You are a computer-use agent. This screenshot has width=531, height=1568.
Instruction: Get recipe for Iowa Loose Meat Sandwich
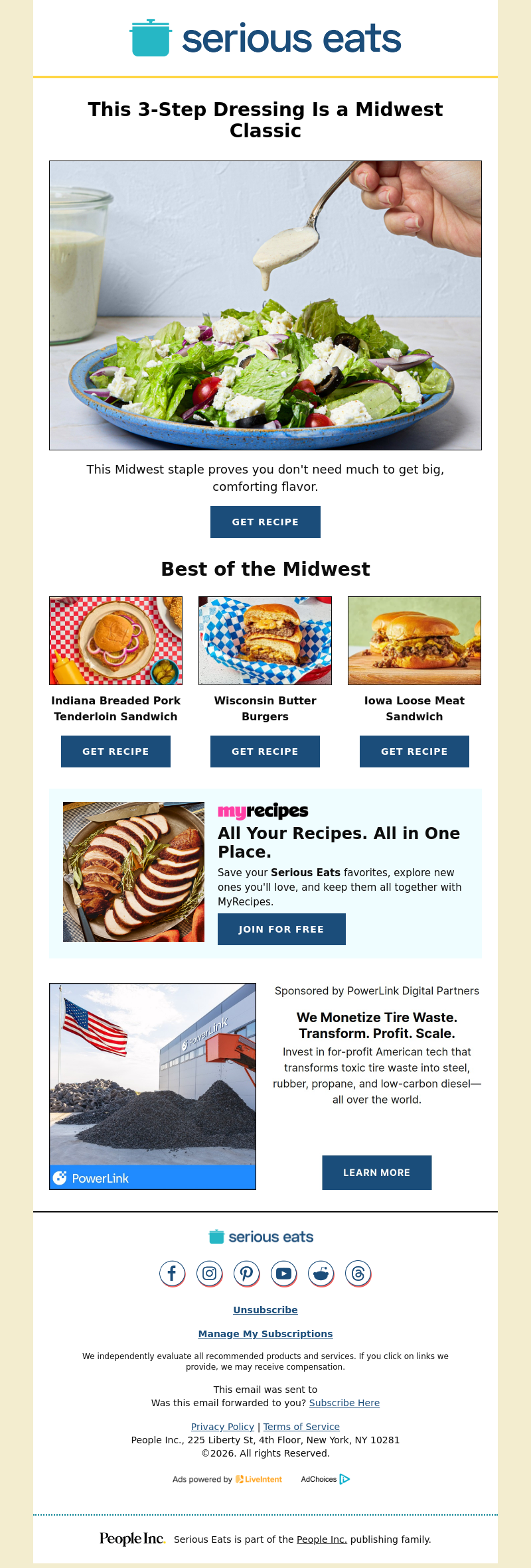pos(414,751)
